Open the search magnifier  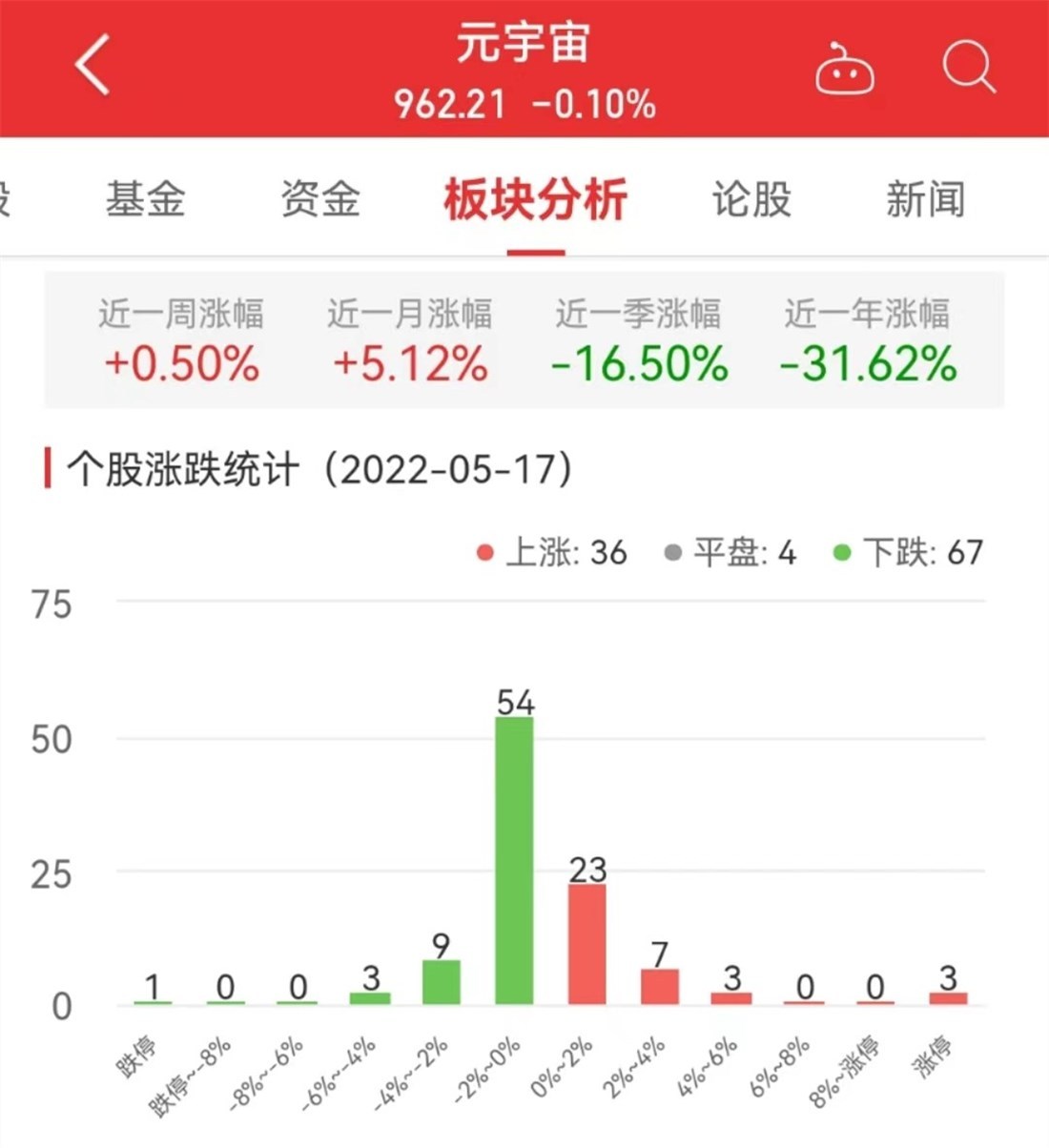coord(969,67)
